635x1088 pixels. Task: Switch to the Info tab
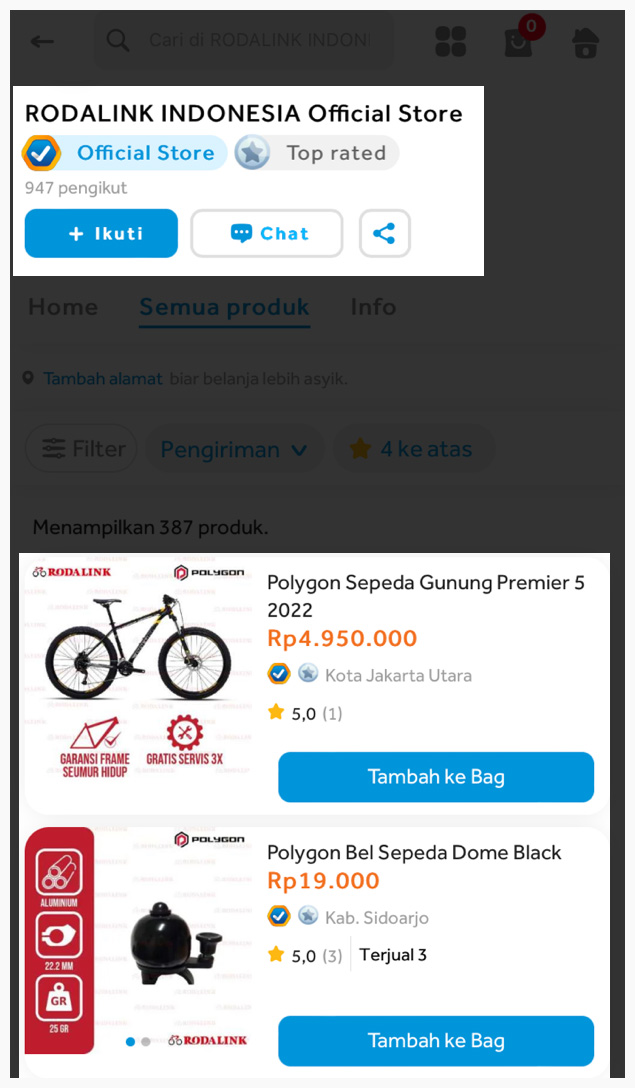coord(373,307)
